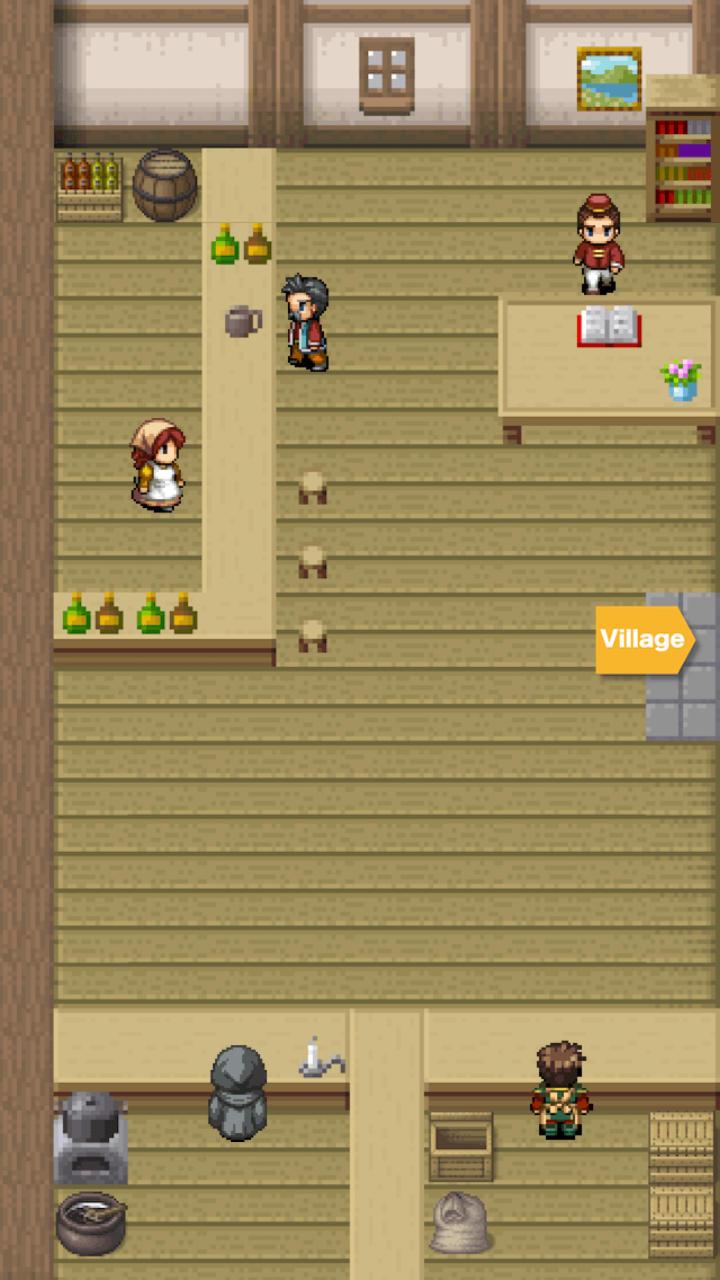Image resolution: width=720 pixels, height=1280 pixels.
Task: Talk to the clerk in the red hat
Action: (x=599, y=245)
